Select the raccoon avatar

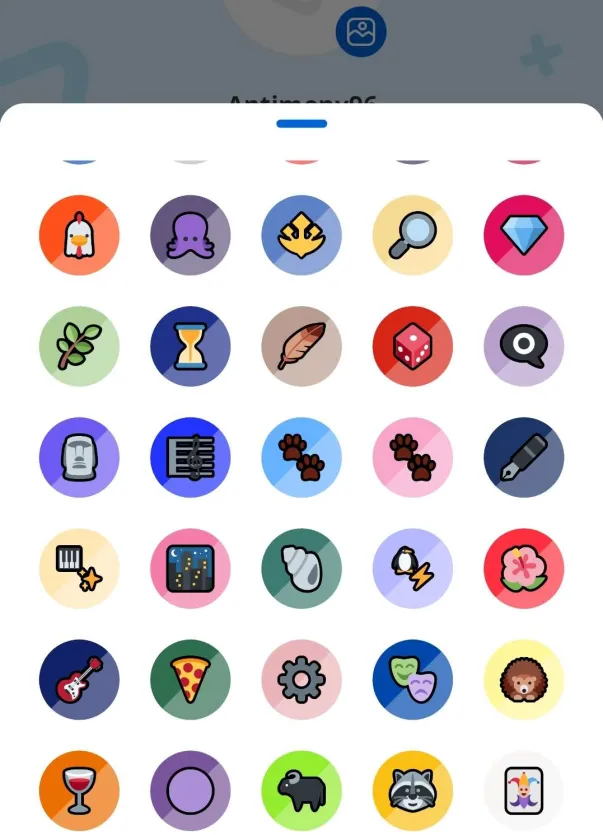click(412, 790)
